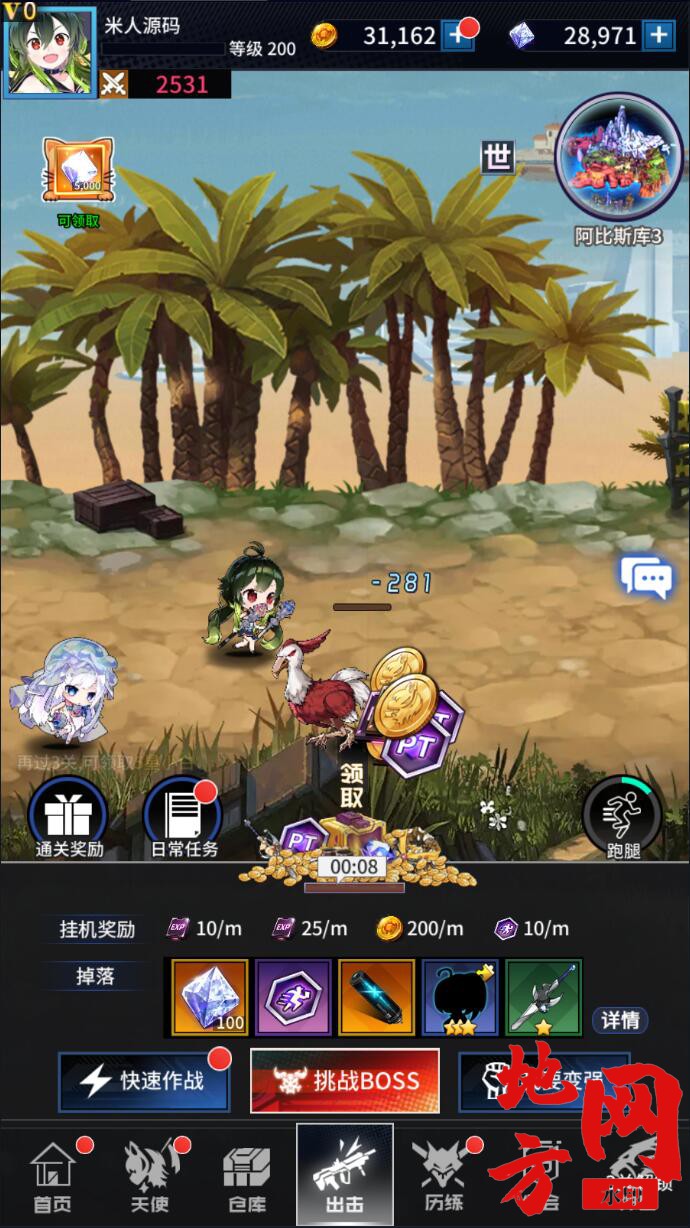
Task: Add more diamonds with plus button
Action: pyautogui.click(x=658, y=36)
